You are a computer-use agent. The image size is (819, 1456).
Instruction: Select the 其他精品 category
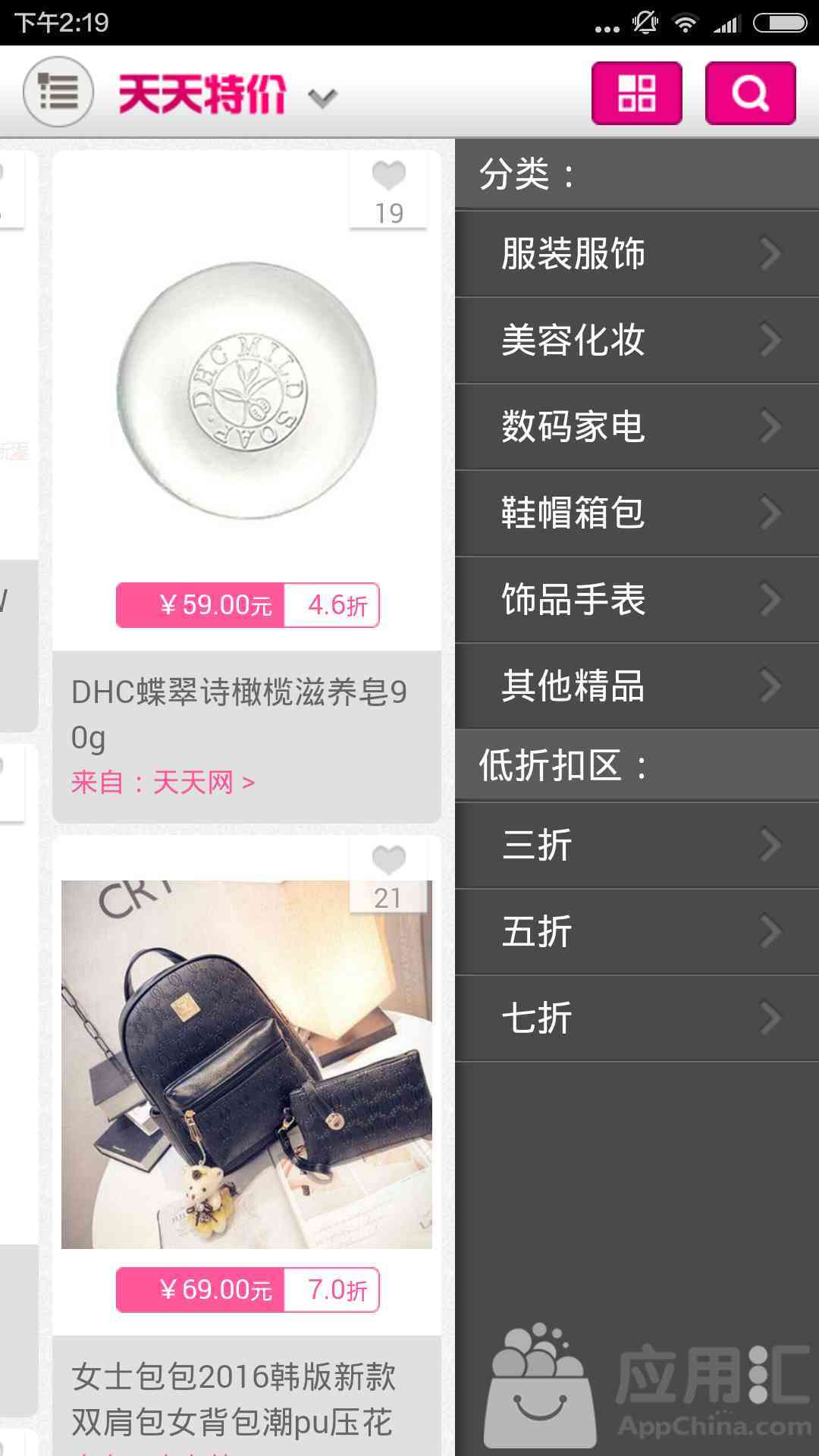click(637, 686)
